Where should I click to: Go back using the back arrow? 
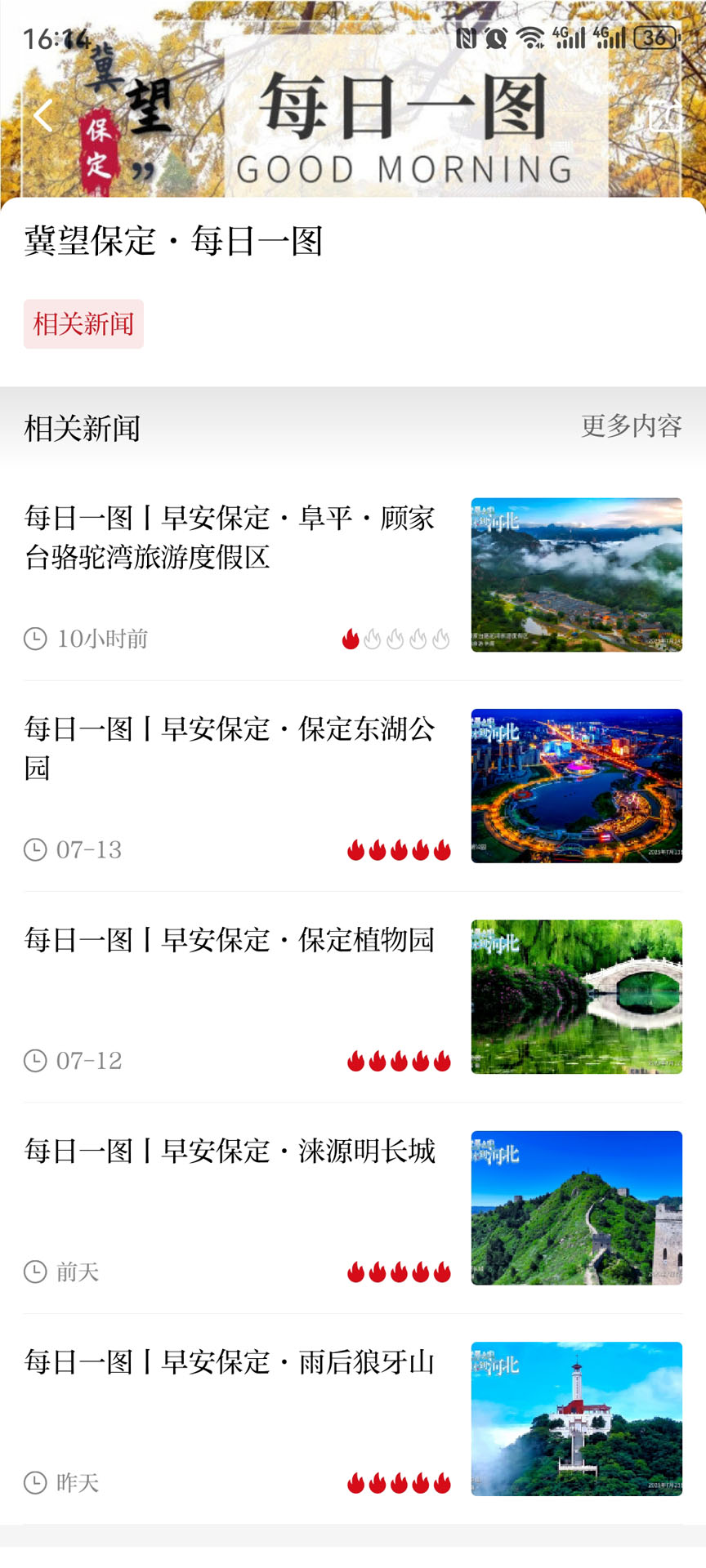coord(41,114)
